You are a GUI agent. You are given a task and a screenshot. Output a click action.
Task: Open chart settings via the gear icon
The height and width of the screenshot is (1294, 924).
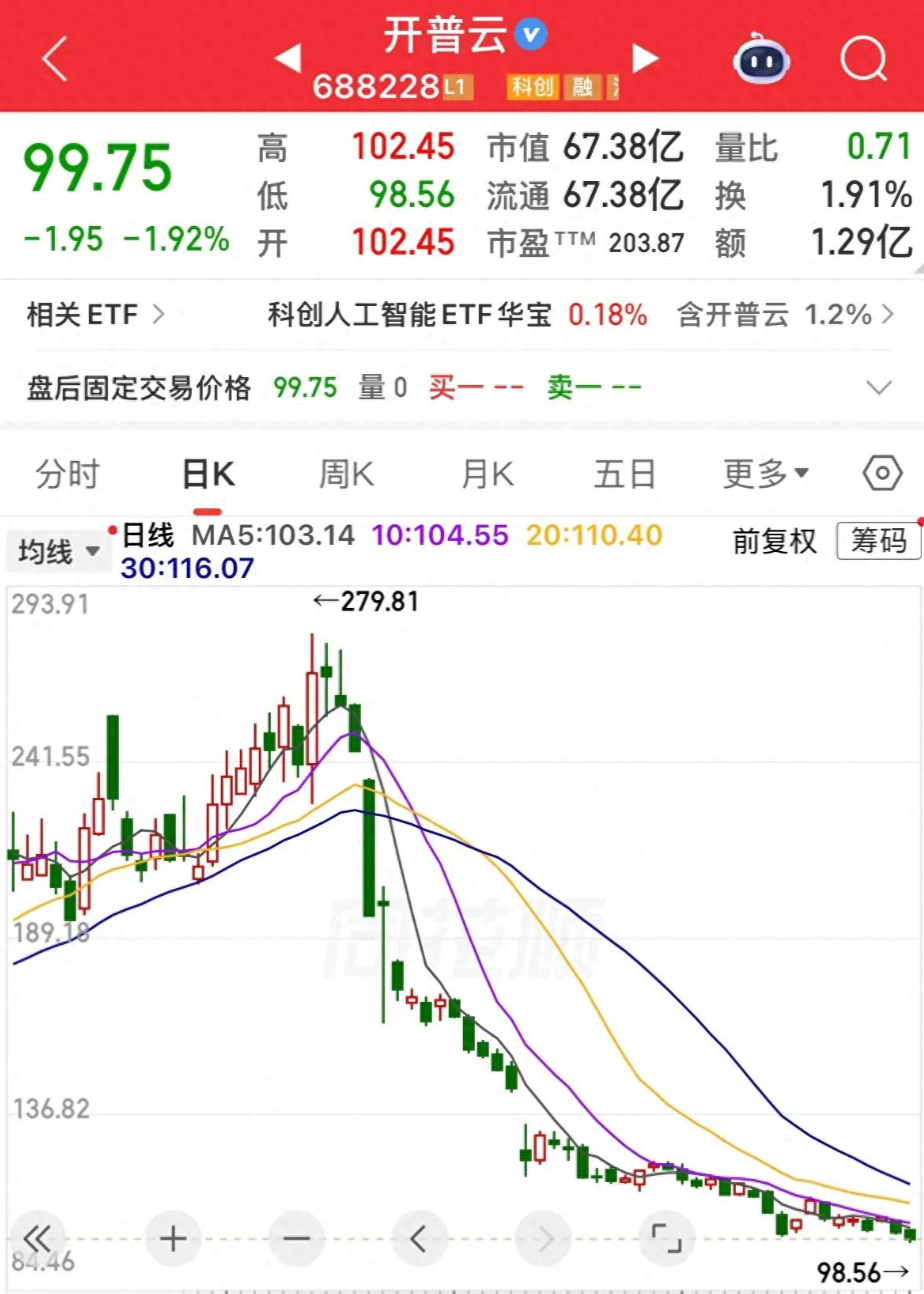881,473
